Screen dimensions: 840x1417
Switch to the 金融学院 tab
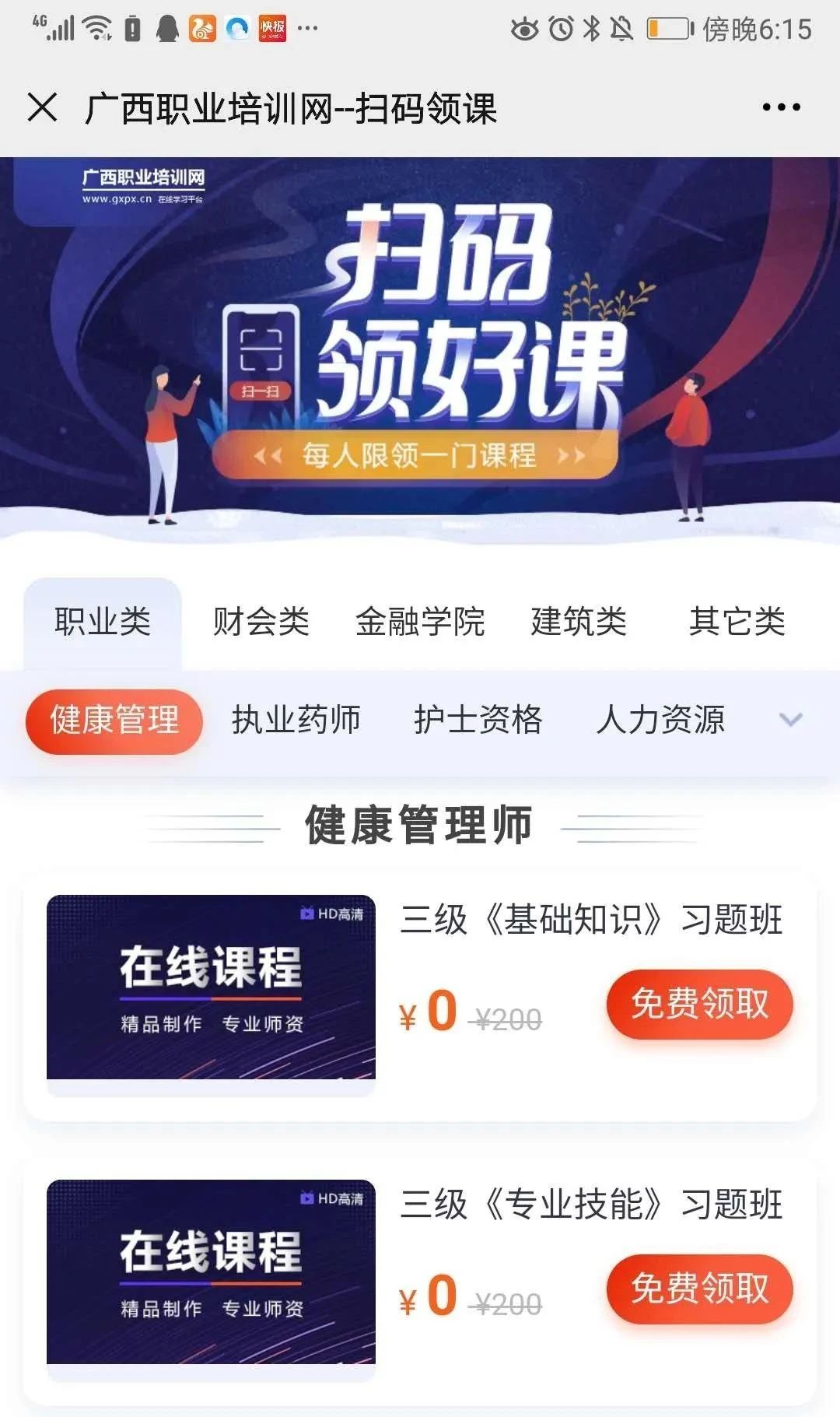pos(420,622)
